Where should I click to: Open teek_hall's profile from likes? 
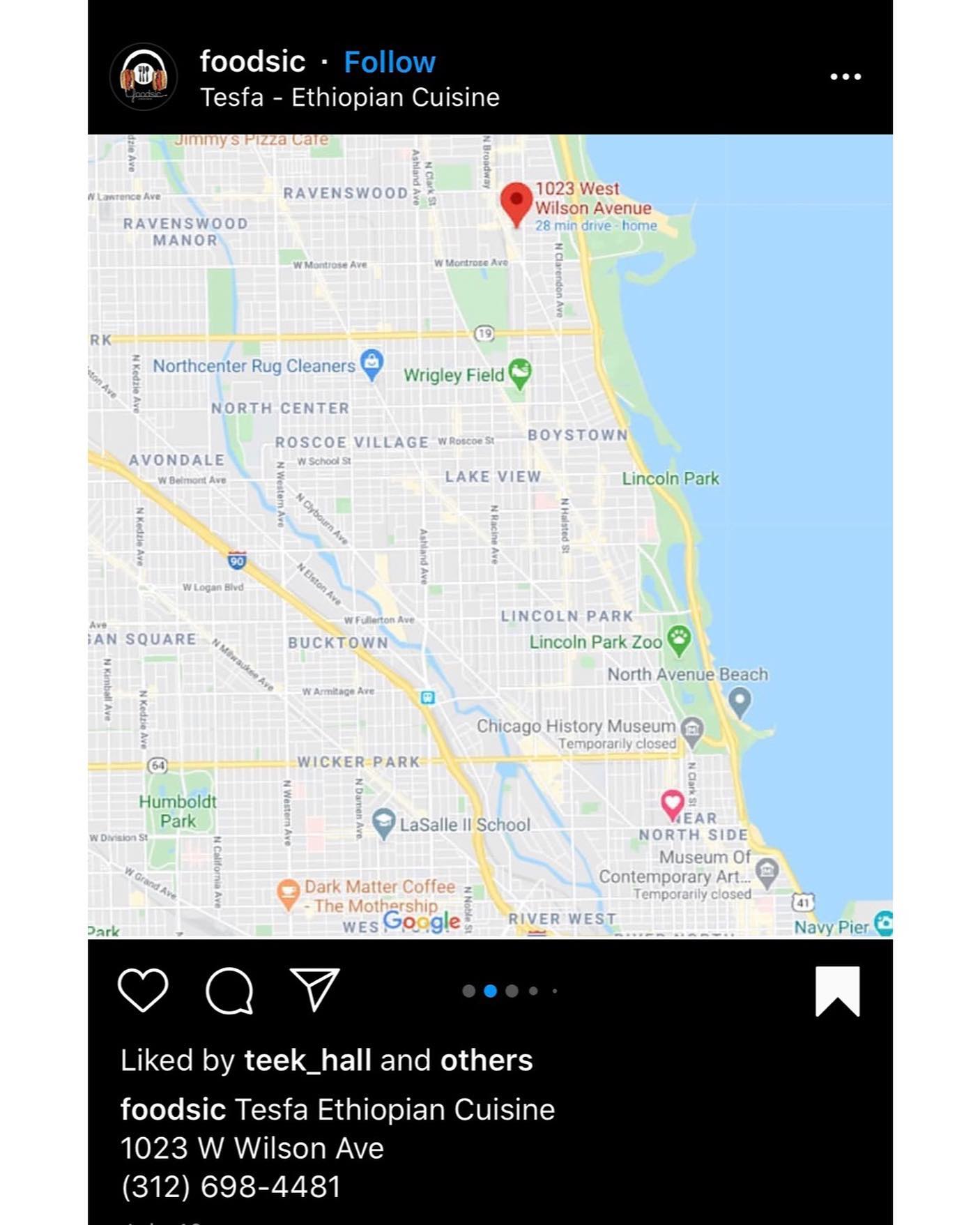click(307, 1060)
